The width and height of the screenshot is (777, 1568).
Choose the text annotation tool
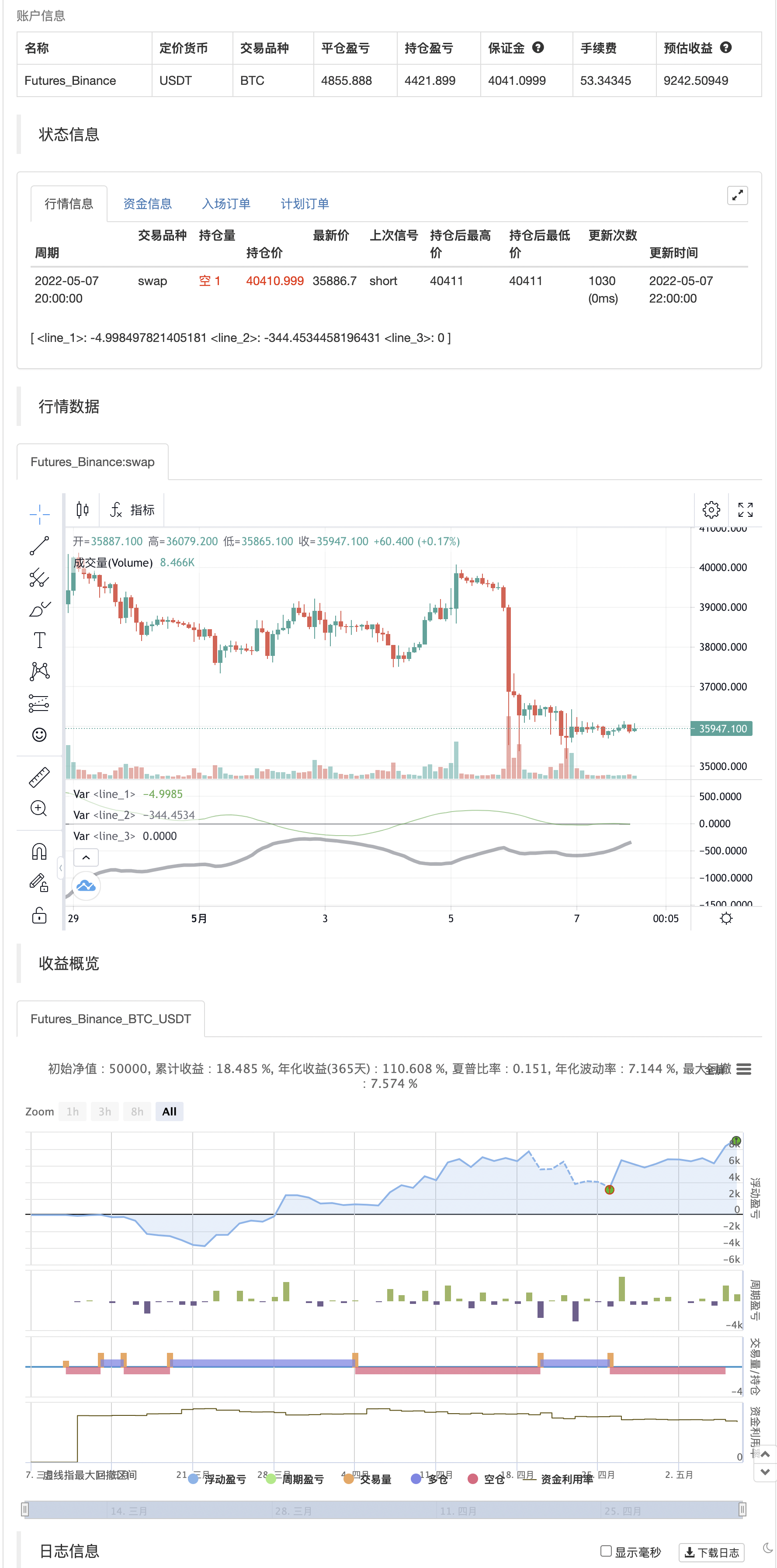tap(40, 640)
